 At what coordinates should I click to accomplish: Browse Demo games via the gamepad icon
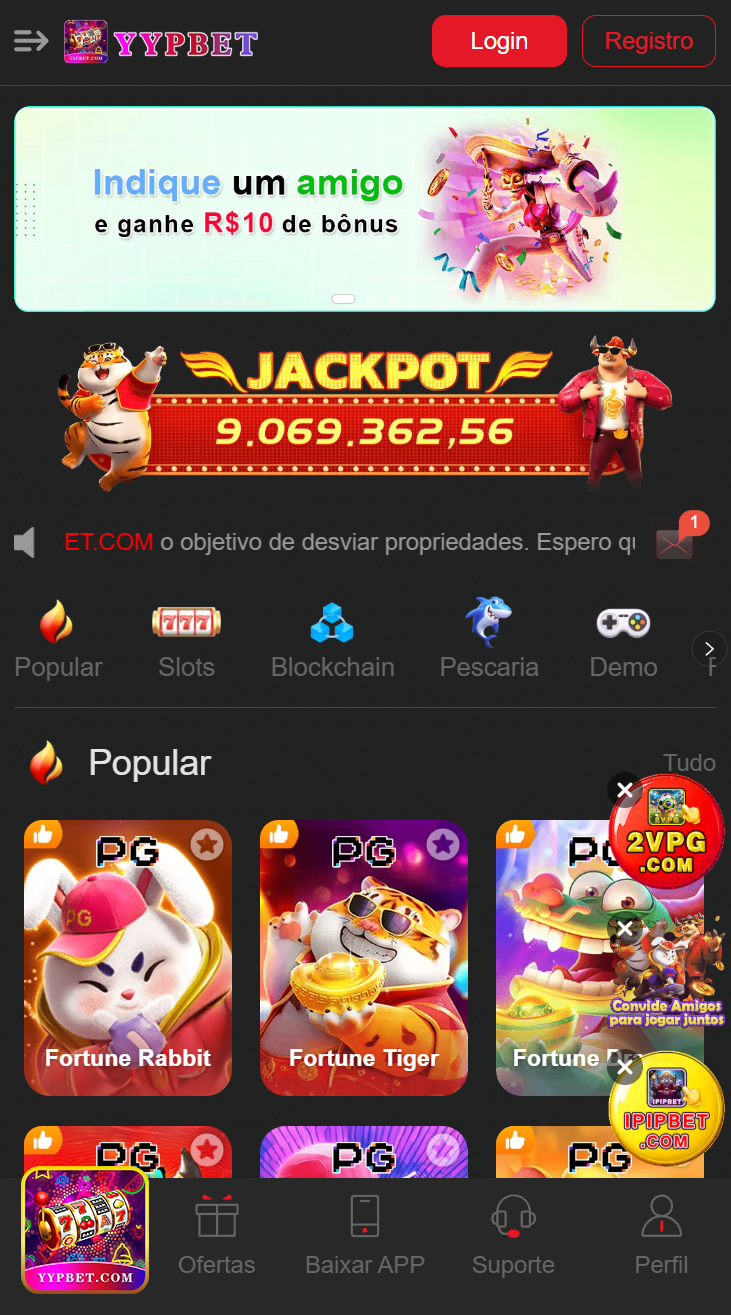click(x=623, y=622)
